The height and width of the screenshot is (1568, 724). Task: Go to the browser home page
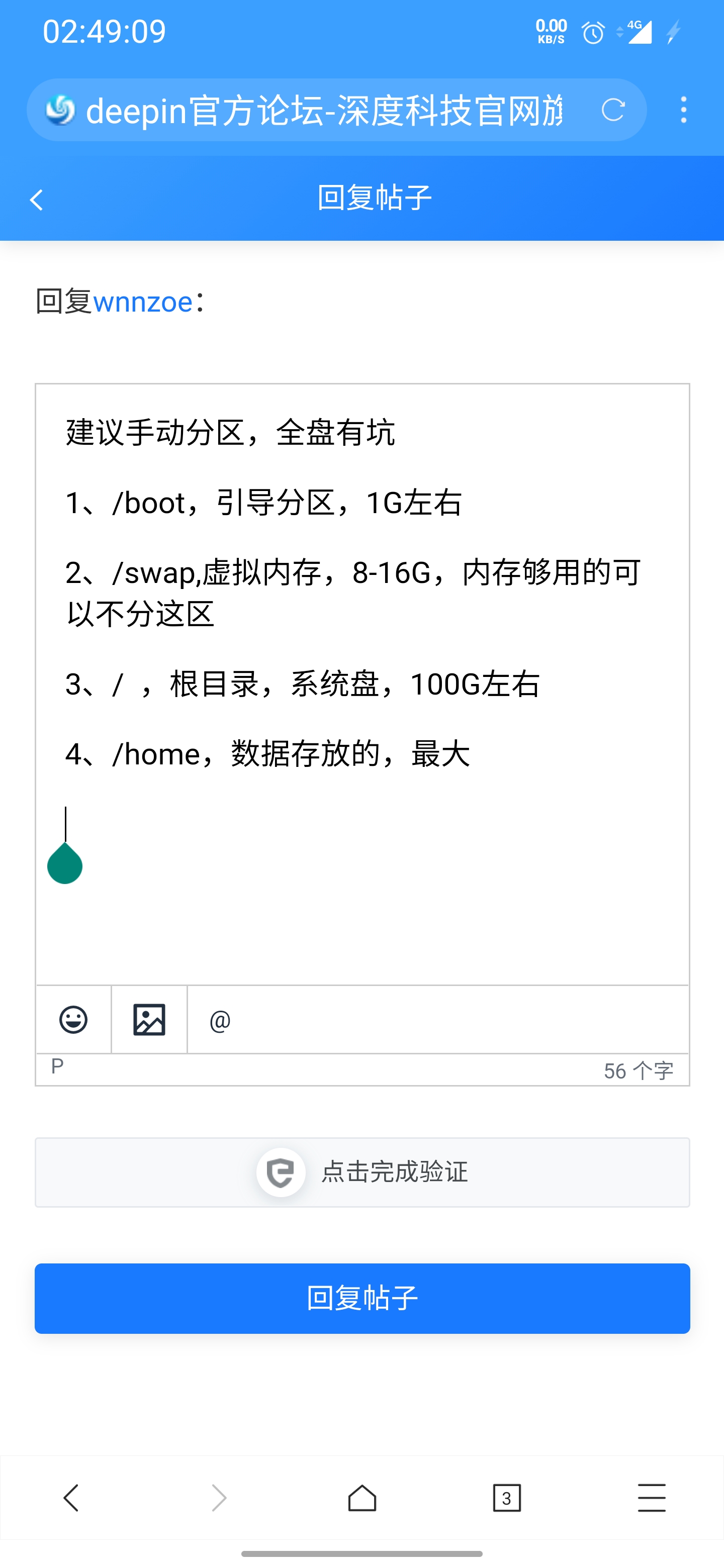tap(361, 1498)
